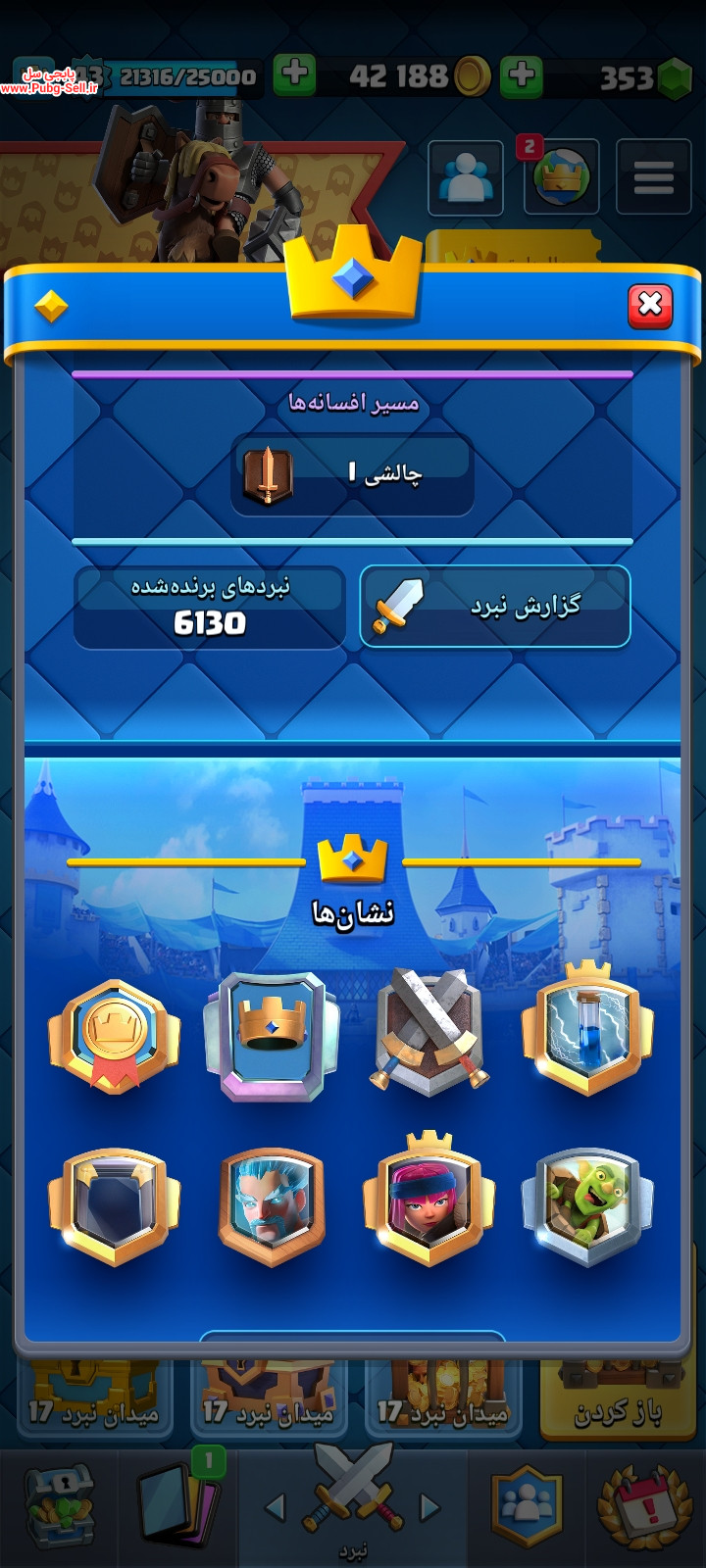Open the events tab with alert

point(647,1506)
